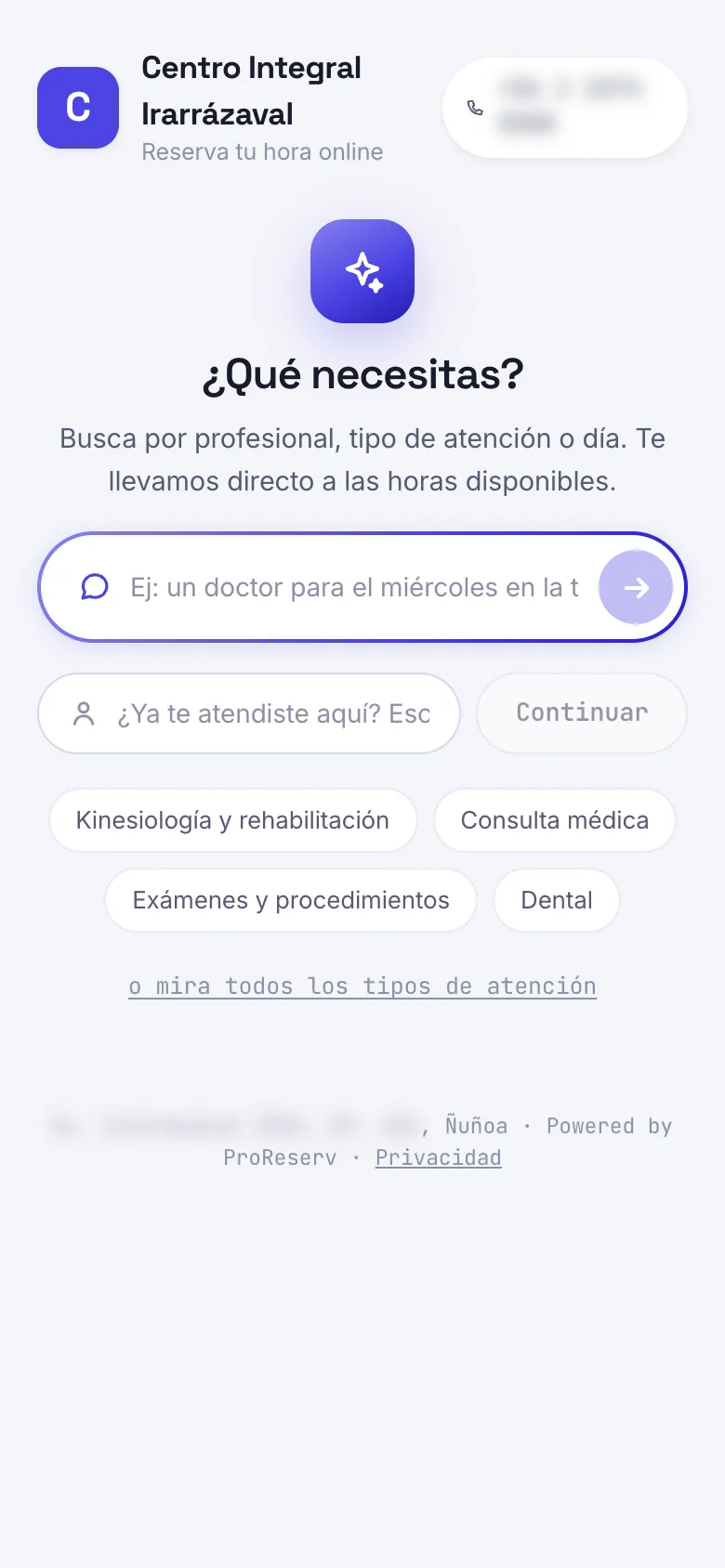Select Kinesiología y rehabilitación chip
The image size is (725, 1568).
tap(232, 820)
